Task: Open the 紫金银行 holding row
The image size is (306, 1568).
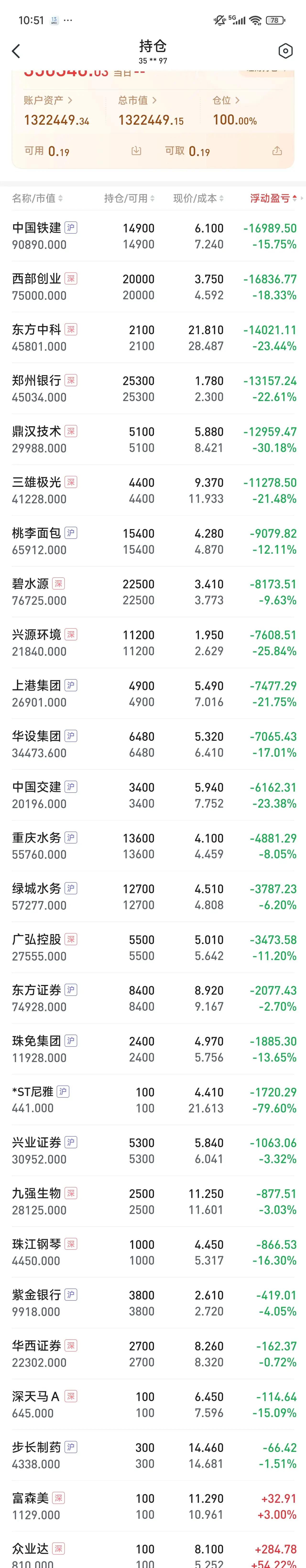Action: click(153, 1304)
